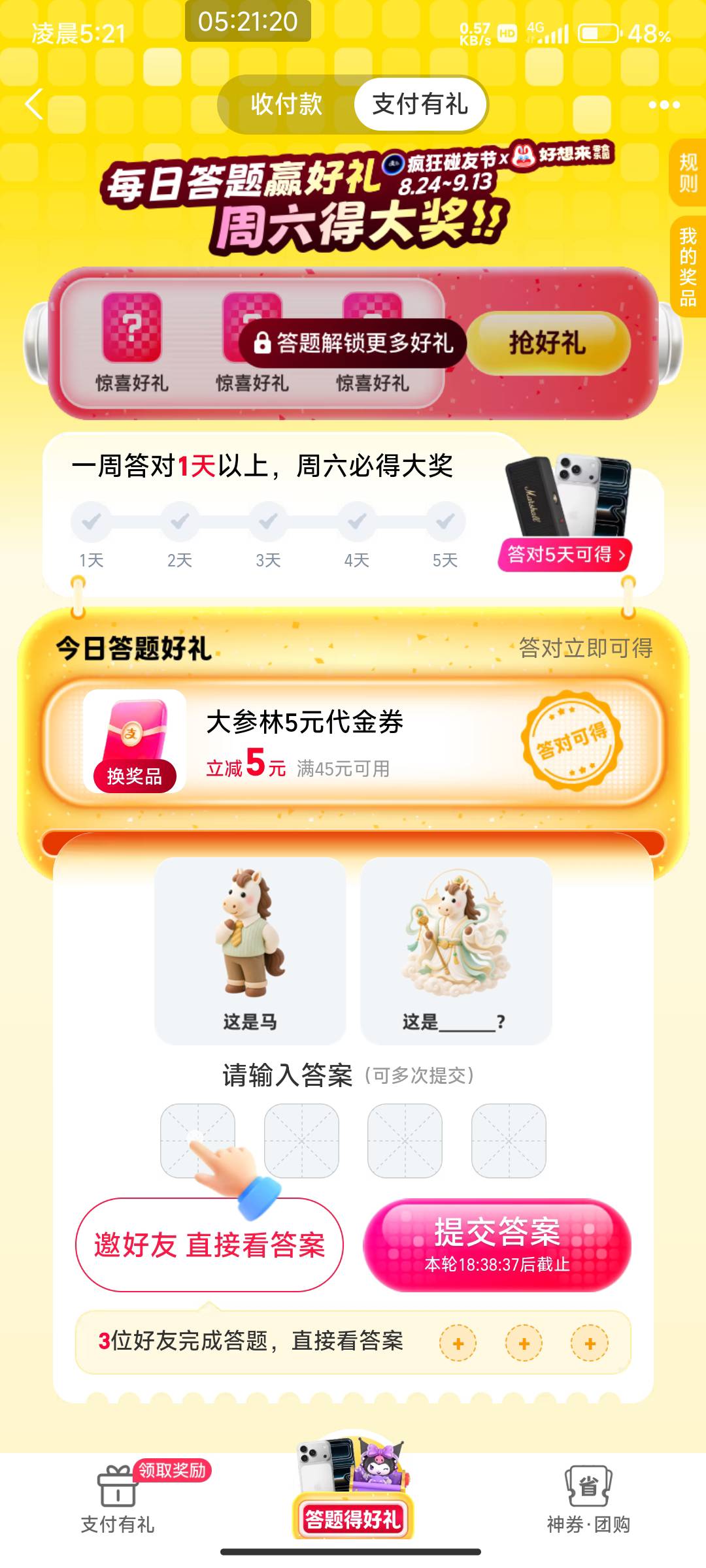Open the 答对5天可得 prize link
Viewport: 706px width, 1568px height.
tap(566, 555)
